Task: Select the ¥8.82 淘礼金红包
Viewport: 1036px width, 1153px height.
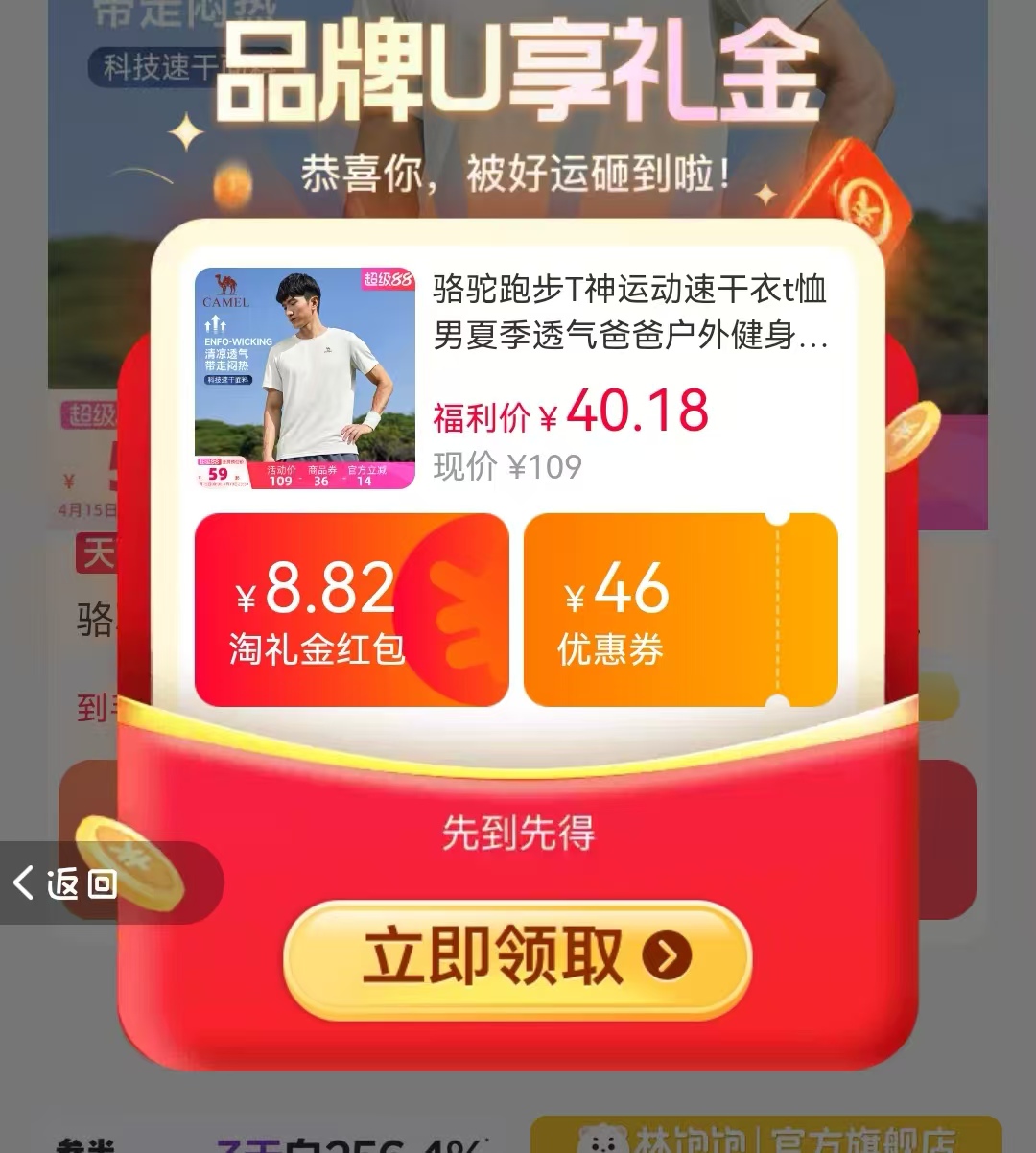Action: (351, 610)
